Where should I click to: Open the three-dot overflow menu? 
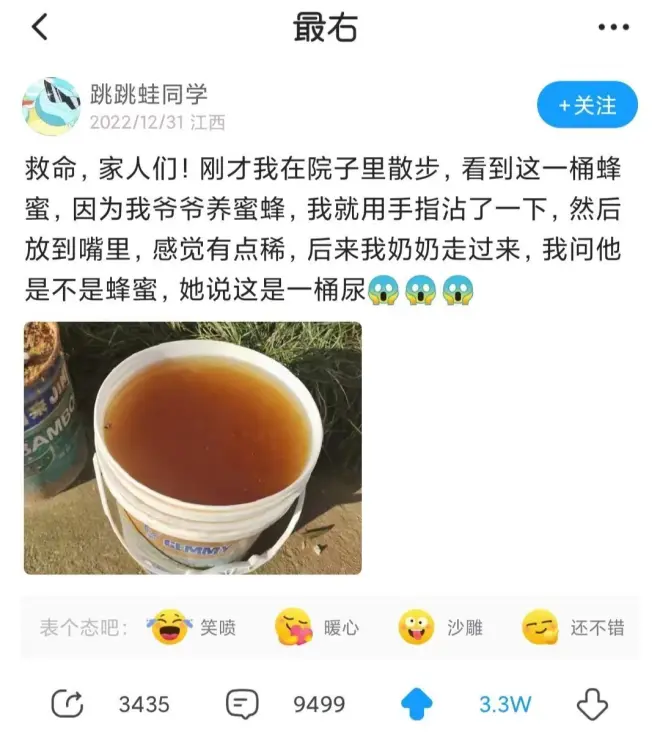[613, 28]
